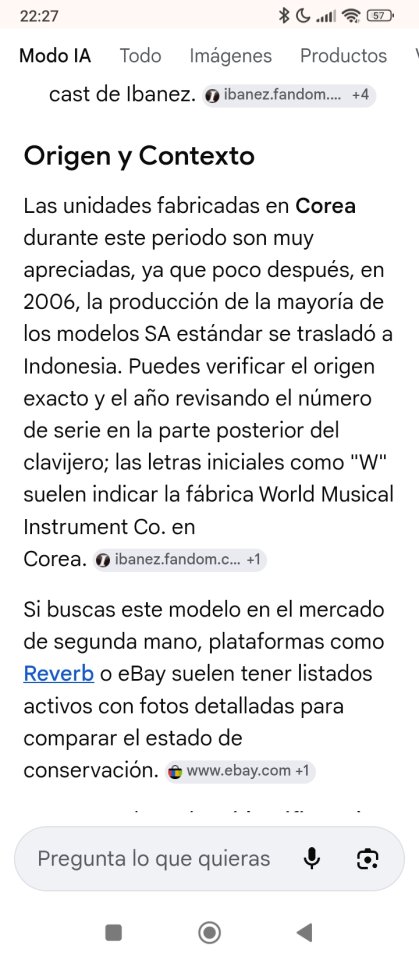
Task: Open the camera lens search
Action: 367,858
